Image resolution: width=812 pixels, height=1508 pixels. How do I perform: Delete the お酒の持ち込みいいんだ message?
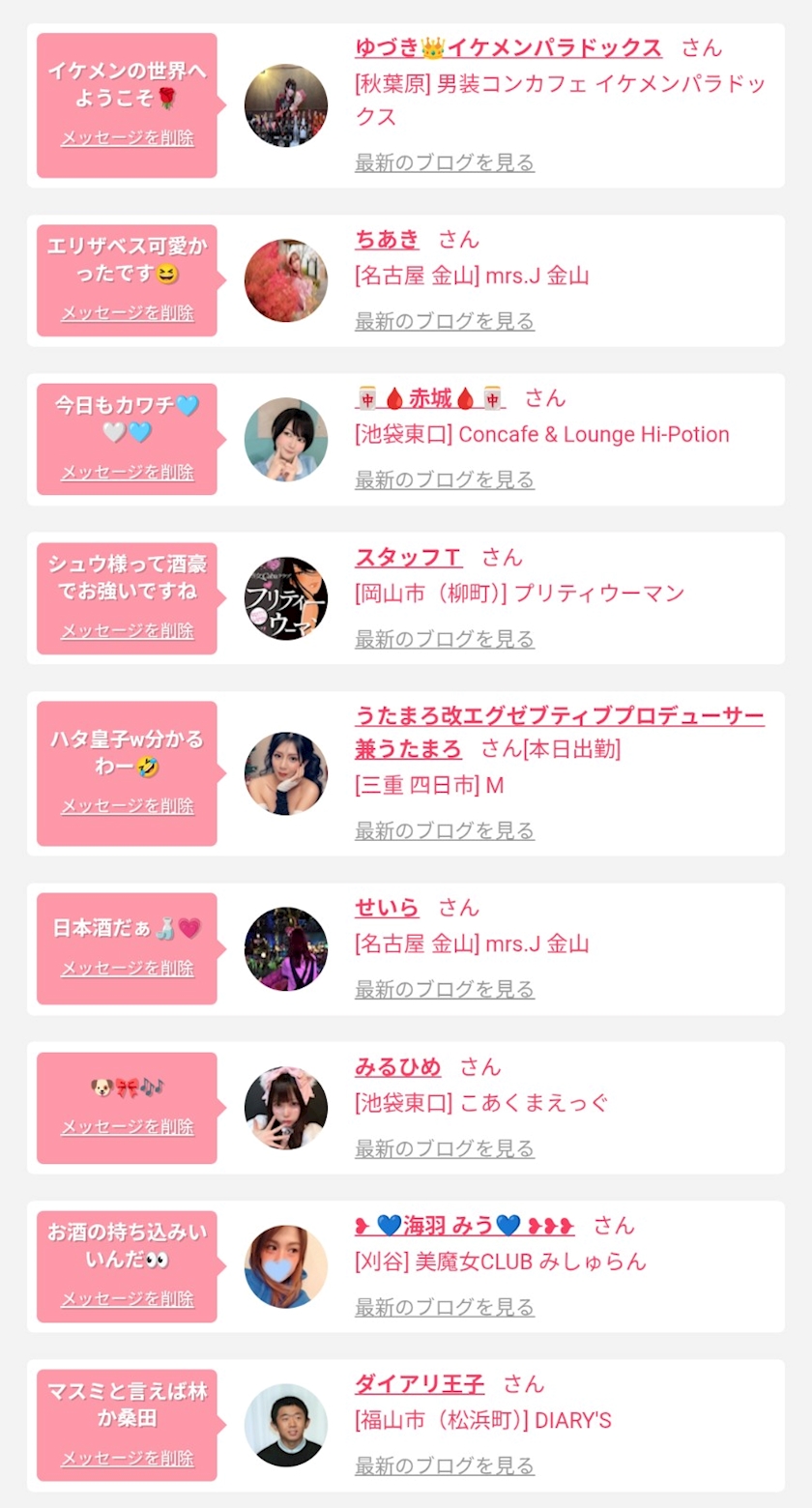(x=128, y=1299)
